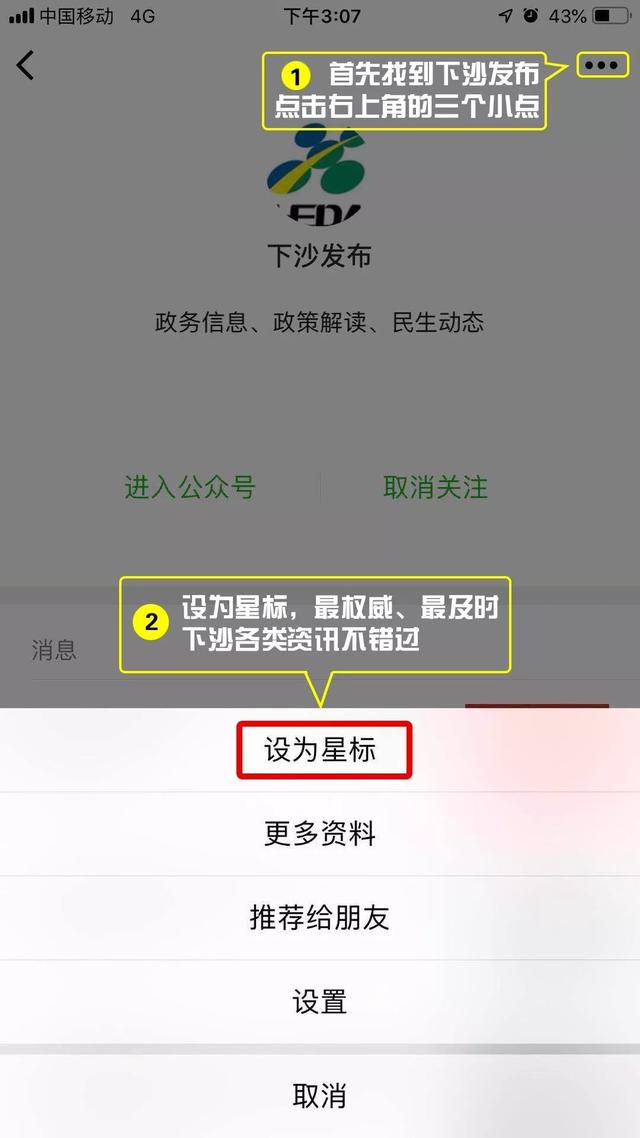640x1138 pixels.
Task: Open 更多资料 for more account info
Action: pyautogui.click(x=320, y=834)
